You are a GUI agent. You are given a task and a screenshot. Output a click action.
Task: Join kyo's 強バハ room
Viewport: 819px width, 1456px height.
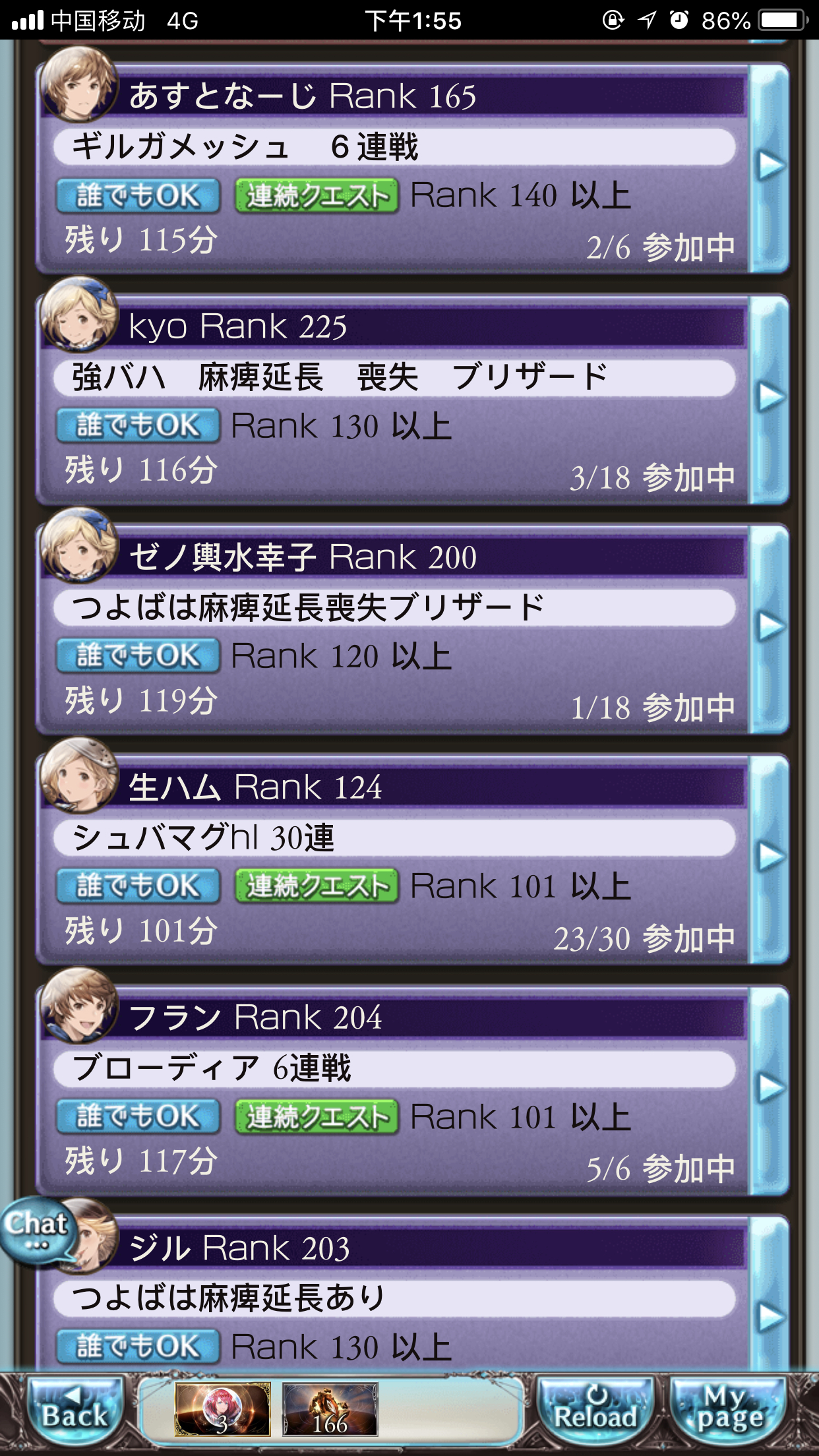click(769, 397)
